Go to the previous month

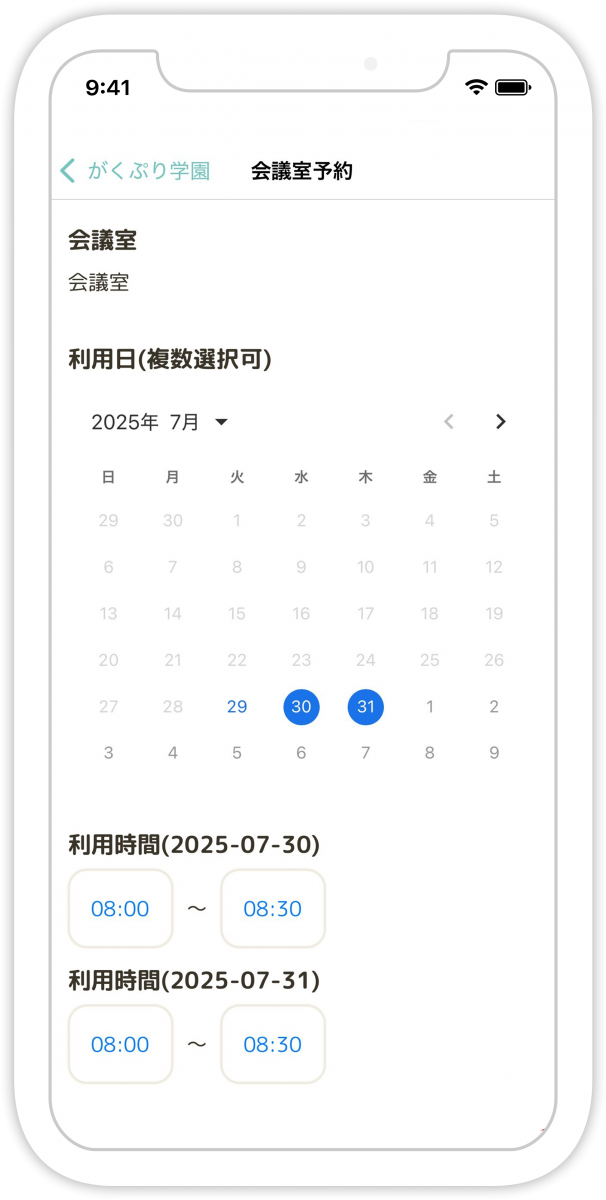click(449, 422)
